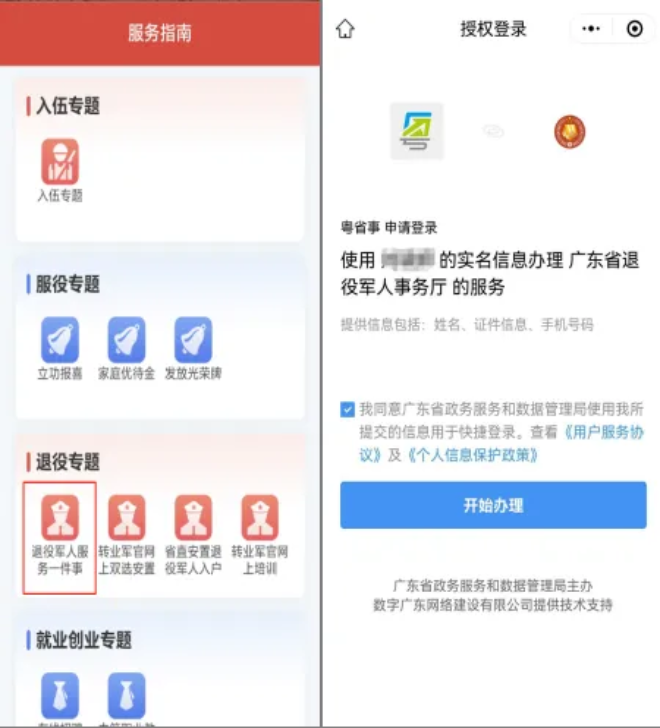660x728 pixels.
Task: Open the 入伍专题 service icon
Action: coord(60,163)
